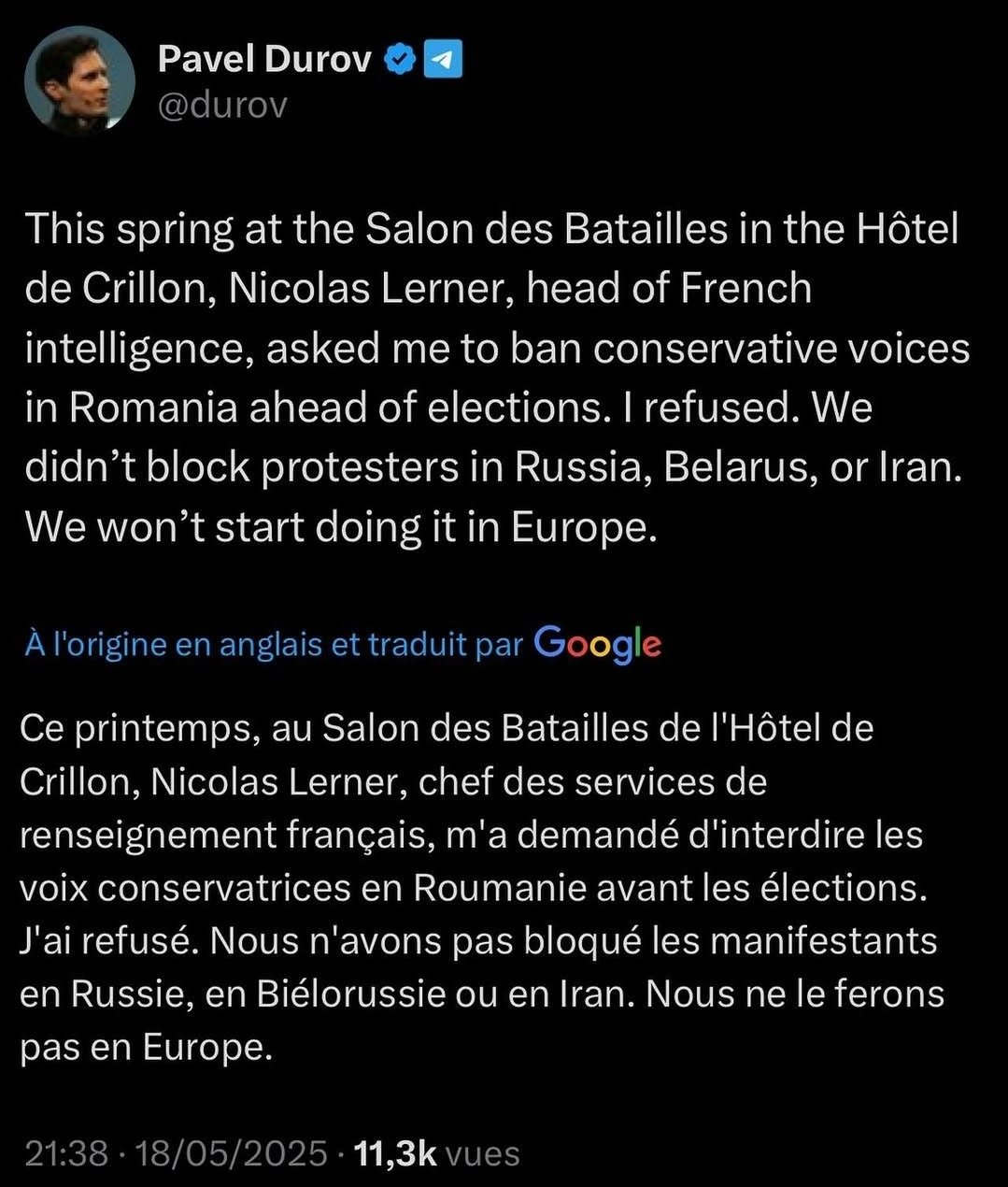The height and width of the screenshot is (1187, 1008).
Task: Tap the translated by Google link
Action: (x=342, y=644)
